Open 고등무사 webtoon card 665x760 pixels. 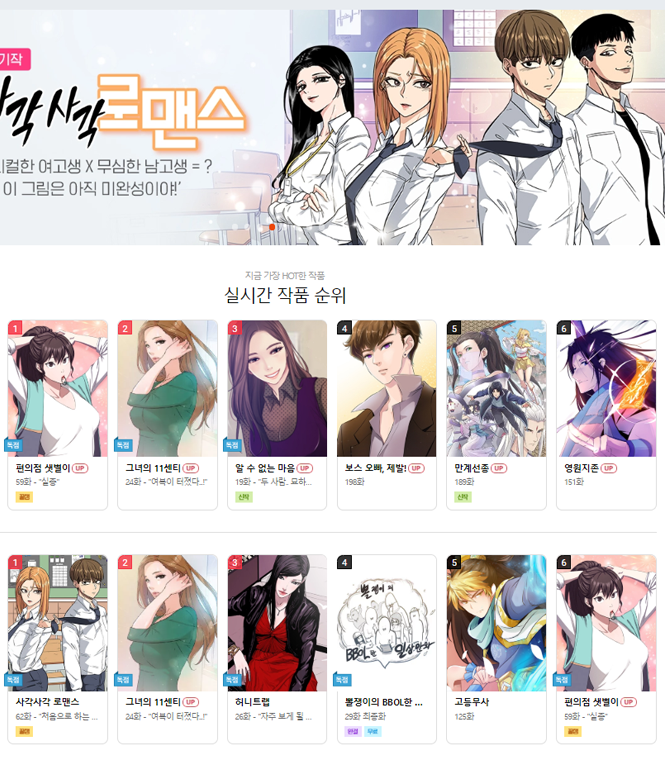(496, 625)
